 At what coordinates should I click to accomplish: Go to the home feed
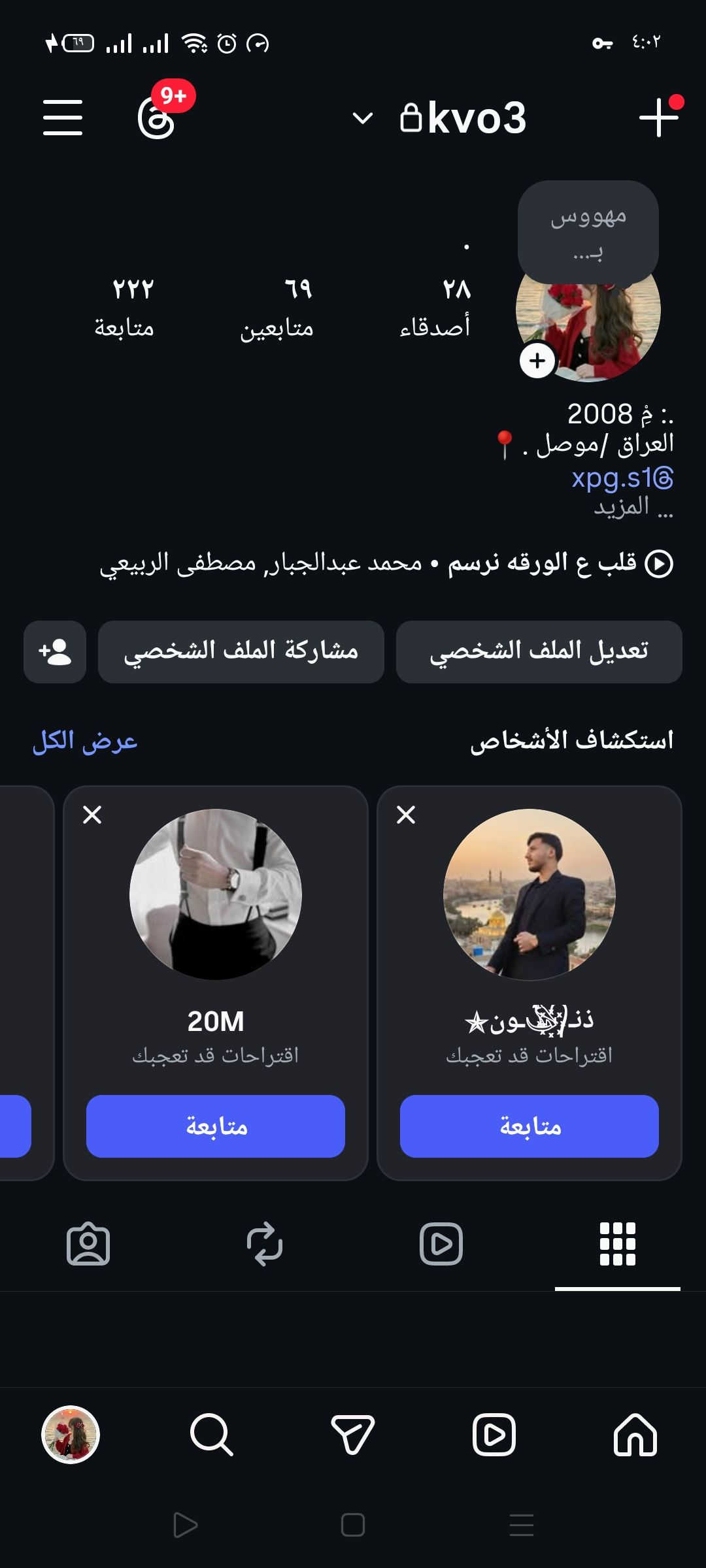click(635, 1435)
